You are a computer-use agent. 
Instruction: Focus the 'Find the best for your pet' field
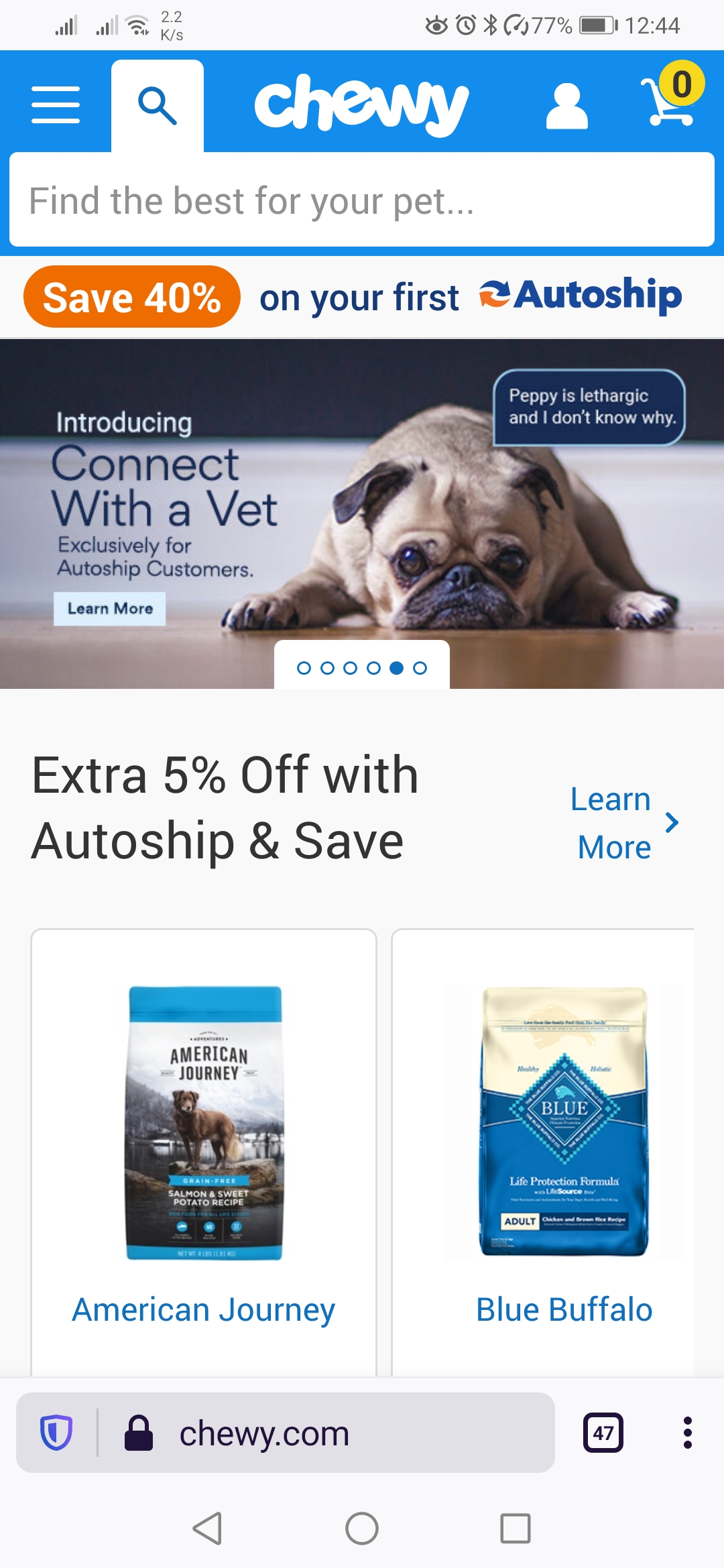tap(362, 200)
